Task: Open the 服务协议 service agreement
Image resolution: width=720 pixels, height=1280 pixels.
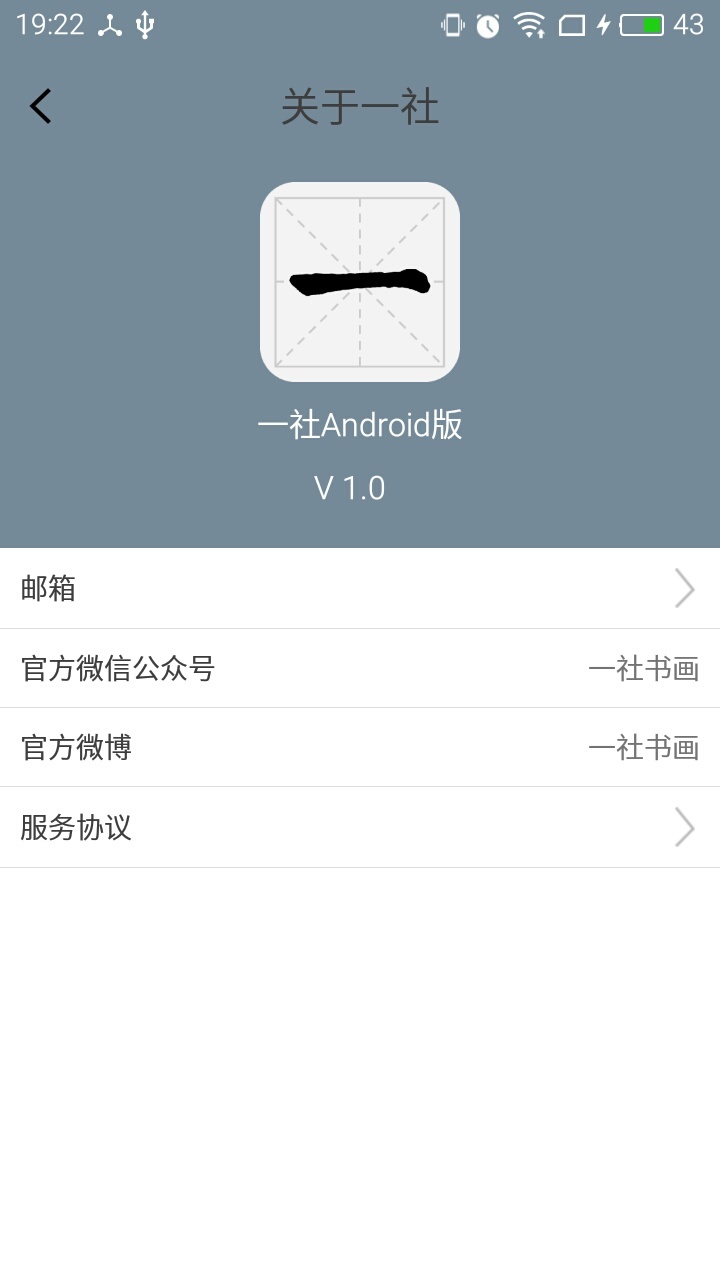Action: pyautogui.click(x=360, y=827)
